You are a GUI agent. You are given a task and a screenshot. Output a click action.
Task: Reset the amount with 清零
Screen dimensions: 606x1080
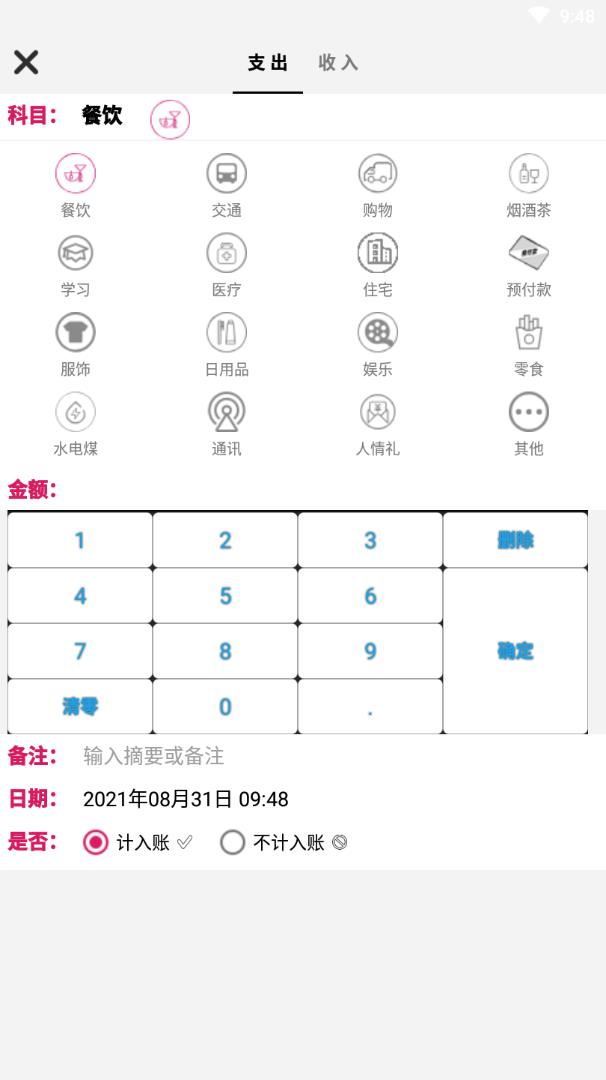[x=80, y=707]
